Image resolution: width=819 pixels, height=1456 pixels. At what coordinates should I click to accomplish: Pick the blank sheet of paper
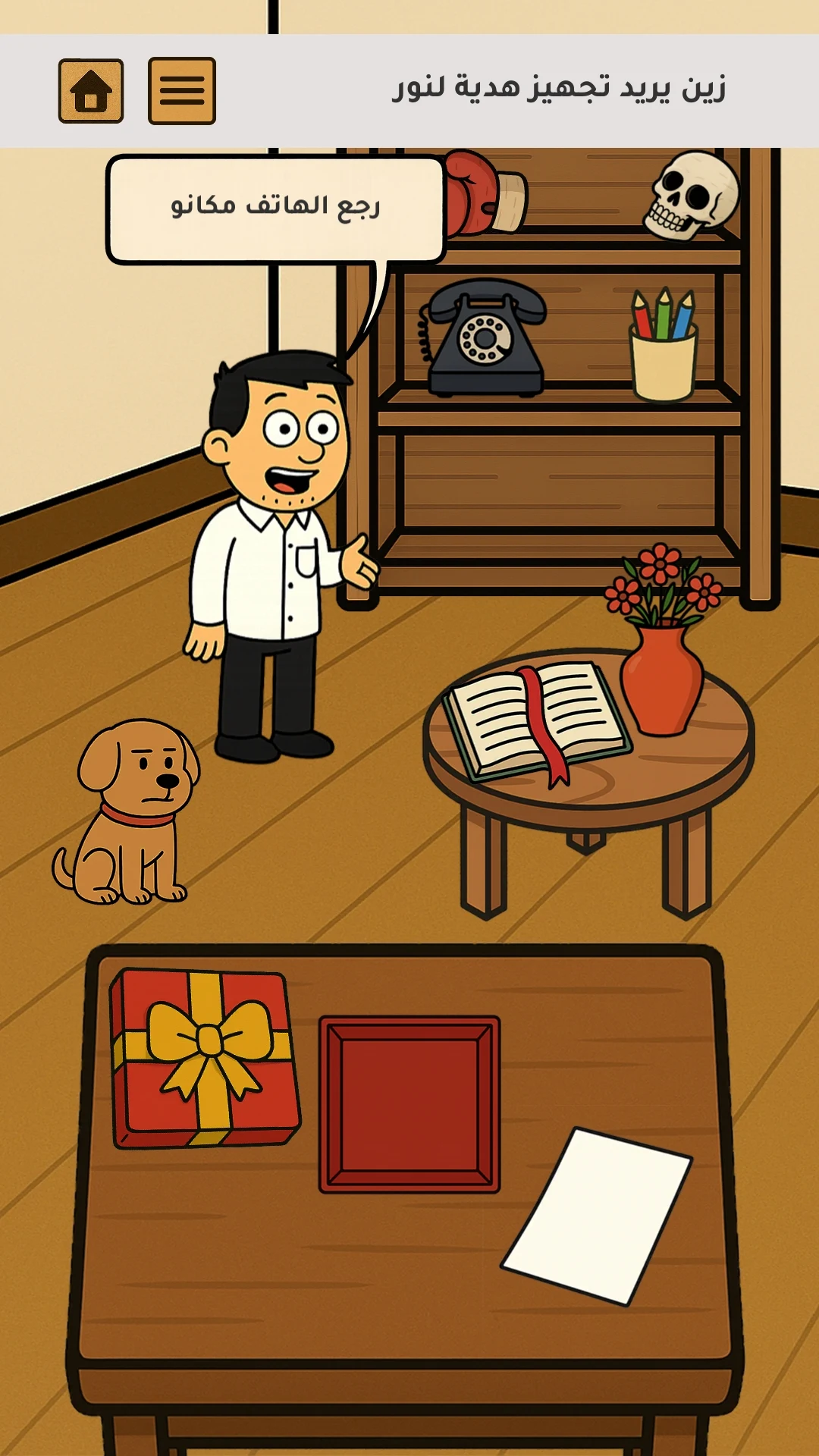(x=597, y=1216)
